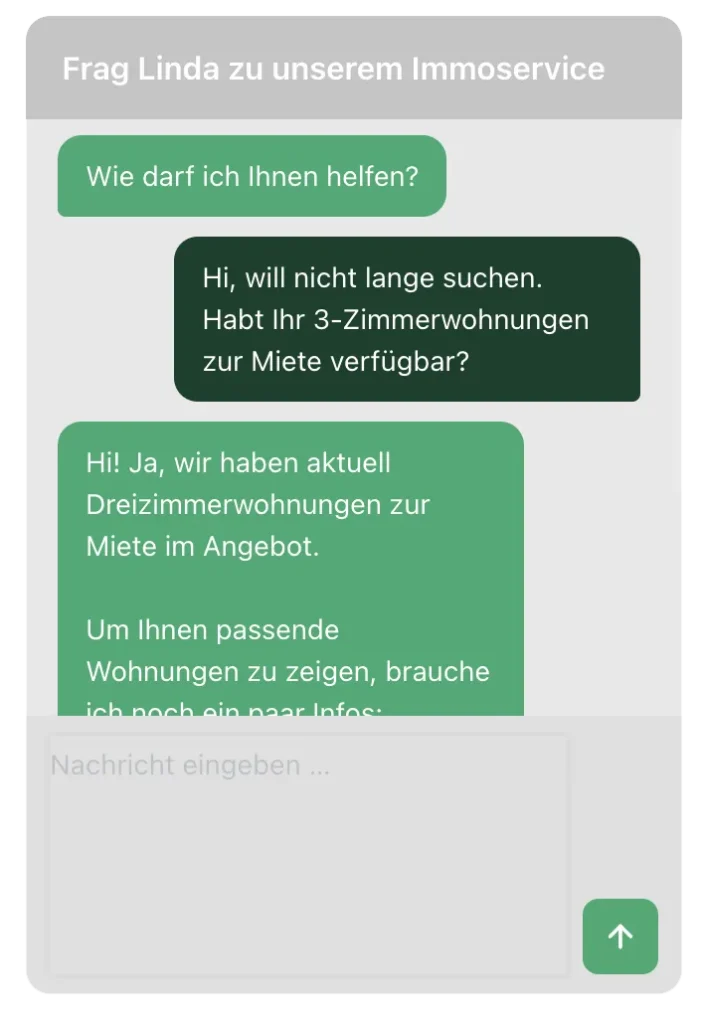Focus the 'Nachricht eingeben ...' message field

click(308, 854)
